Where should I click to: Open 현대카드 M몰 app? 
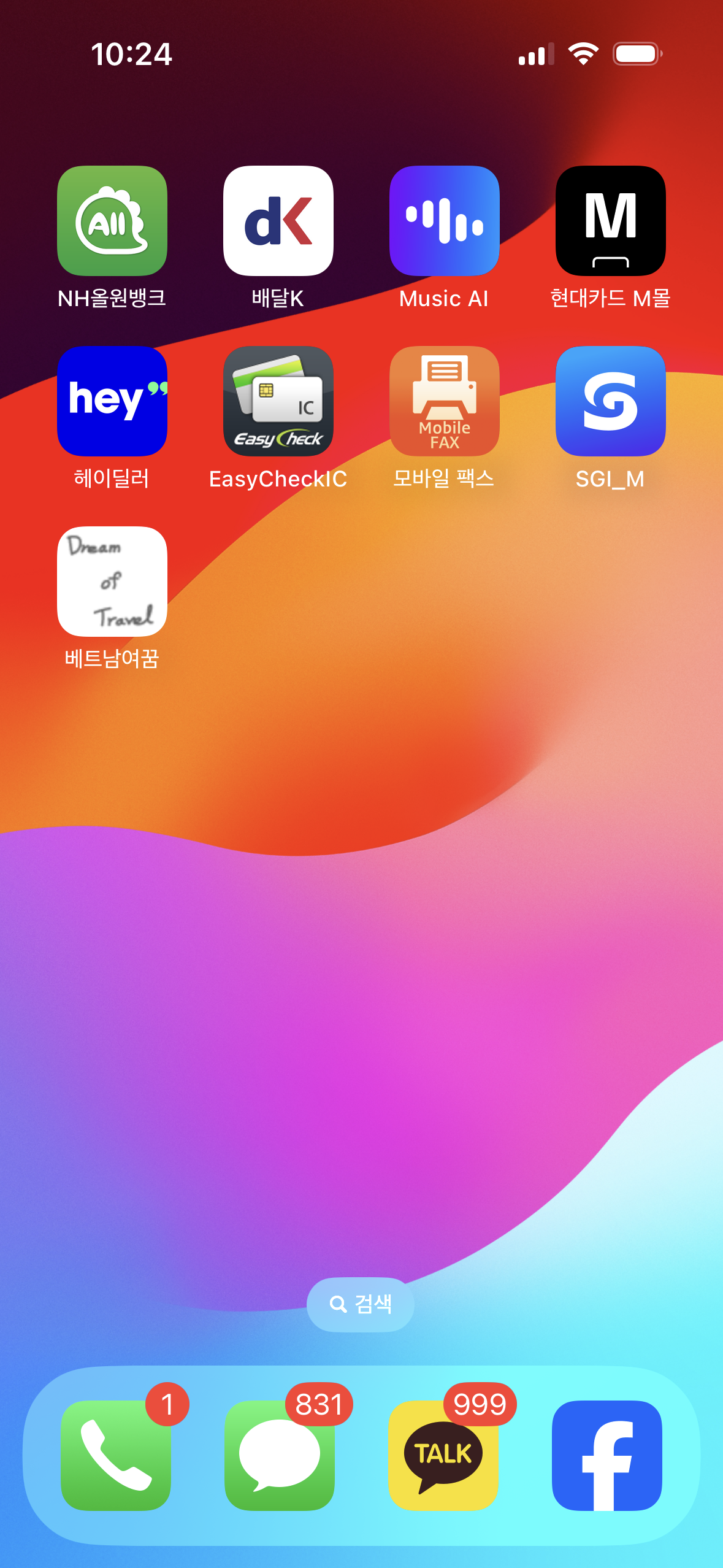click(x=610, y=221)
